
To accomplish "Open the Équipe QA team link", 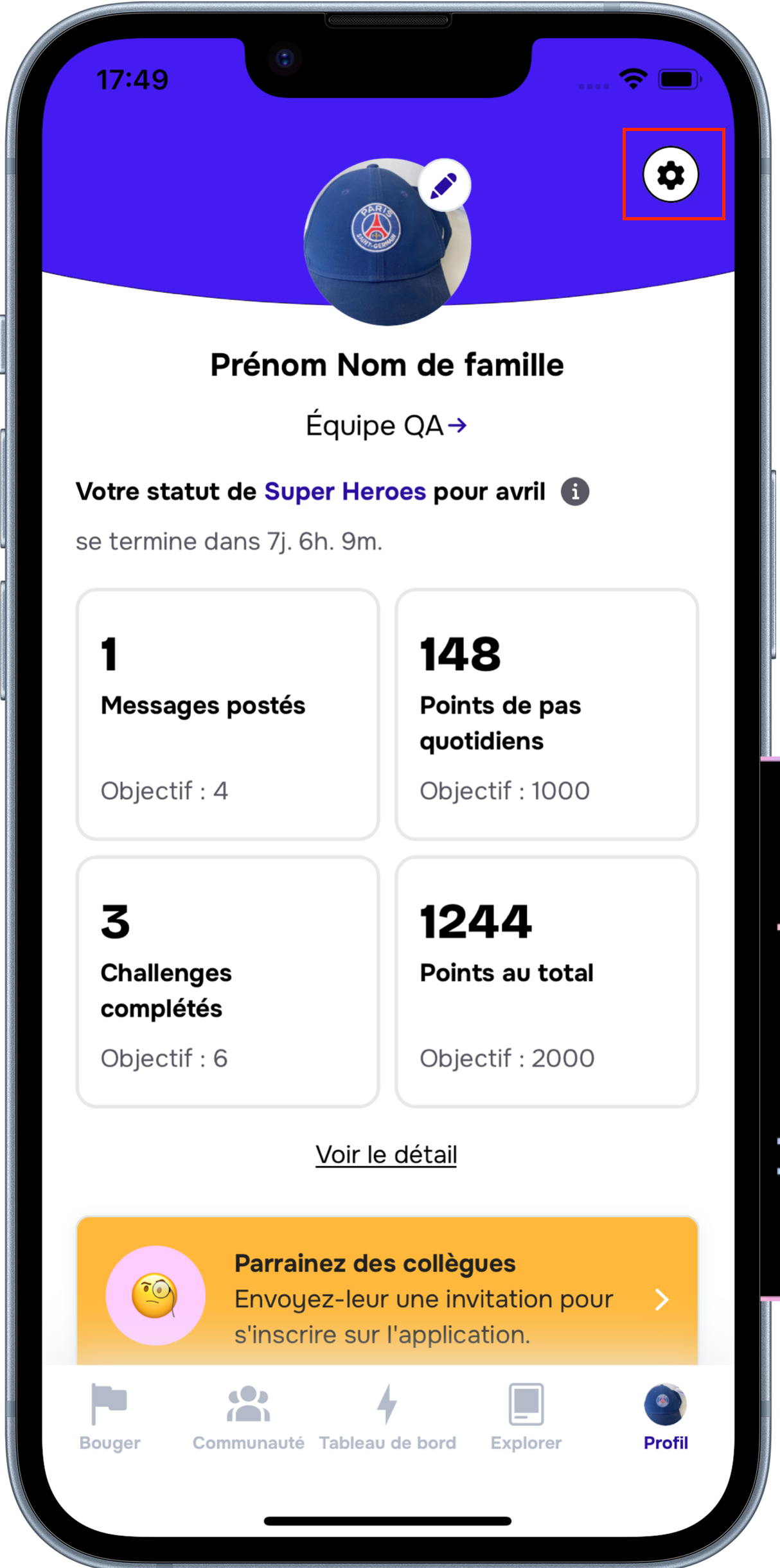I will tap(386, 425).
